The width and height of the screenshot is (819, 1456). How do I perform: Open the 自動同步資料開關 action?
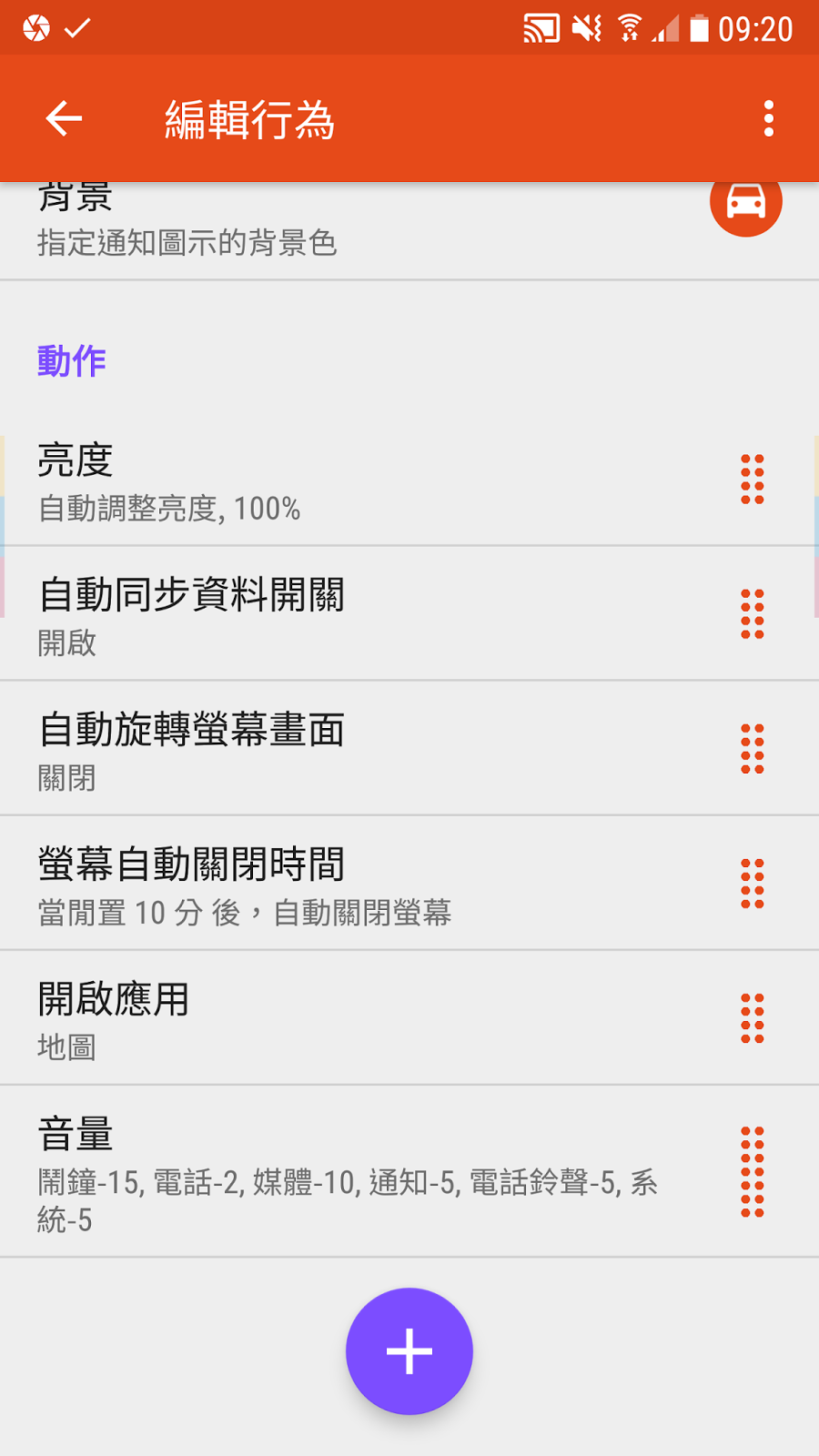pos(364,615)
